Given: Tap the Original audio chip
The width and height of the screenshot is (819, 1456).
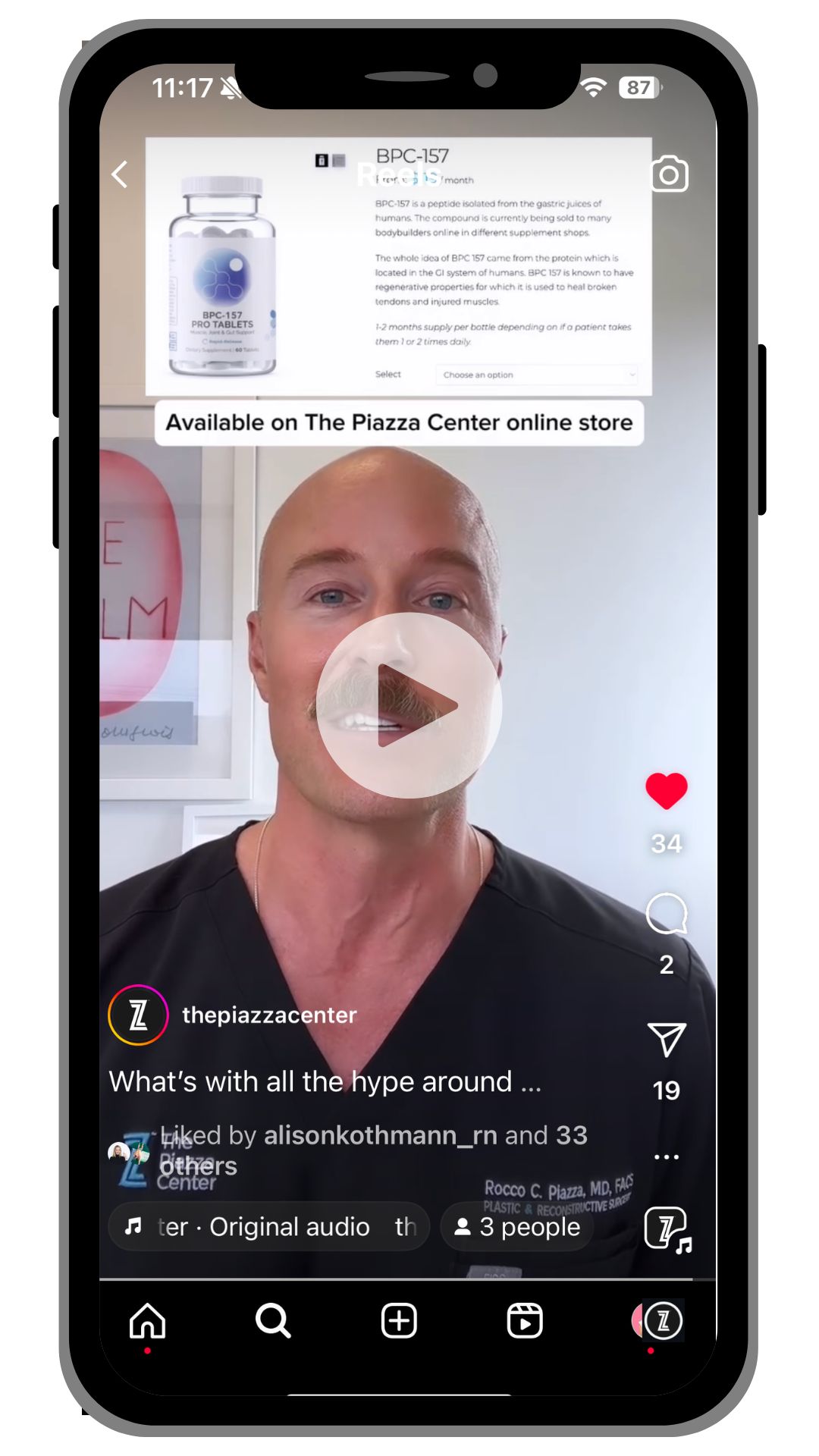Looking at the screenshot, I should (x=268, y=1226).
